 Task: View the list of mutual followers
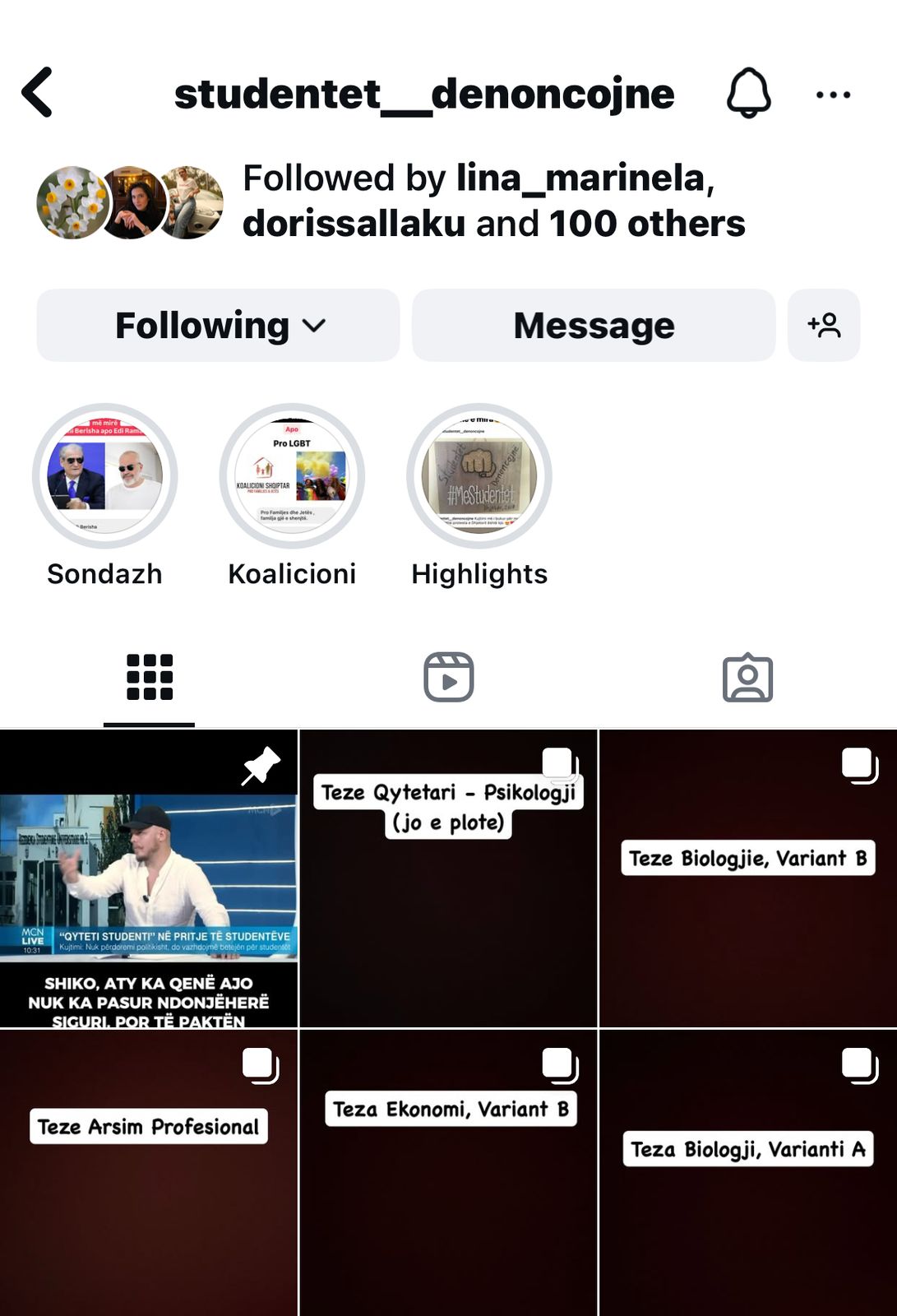click(493, 201)
